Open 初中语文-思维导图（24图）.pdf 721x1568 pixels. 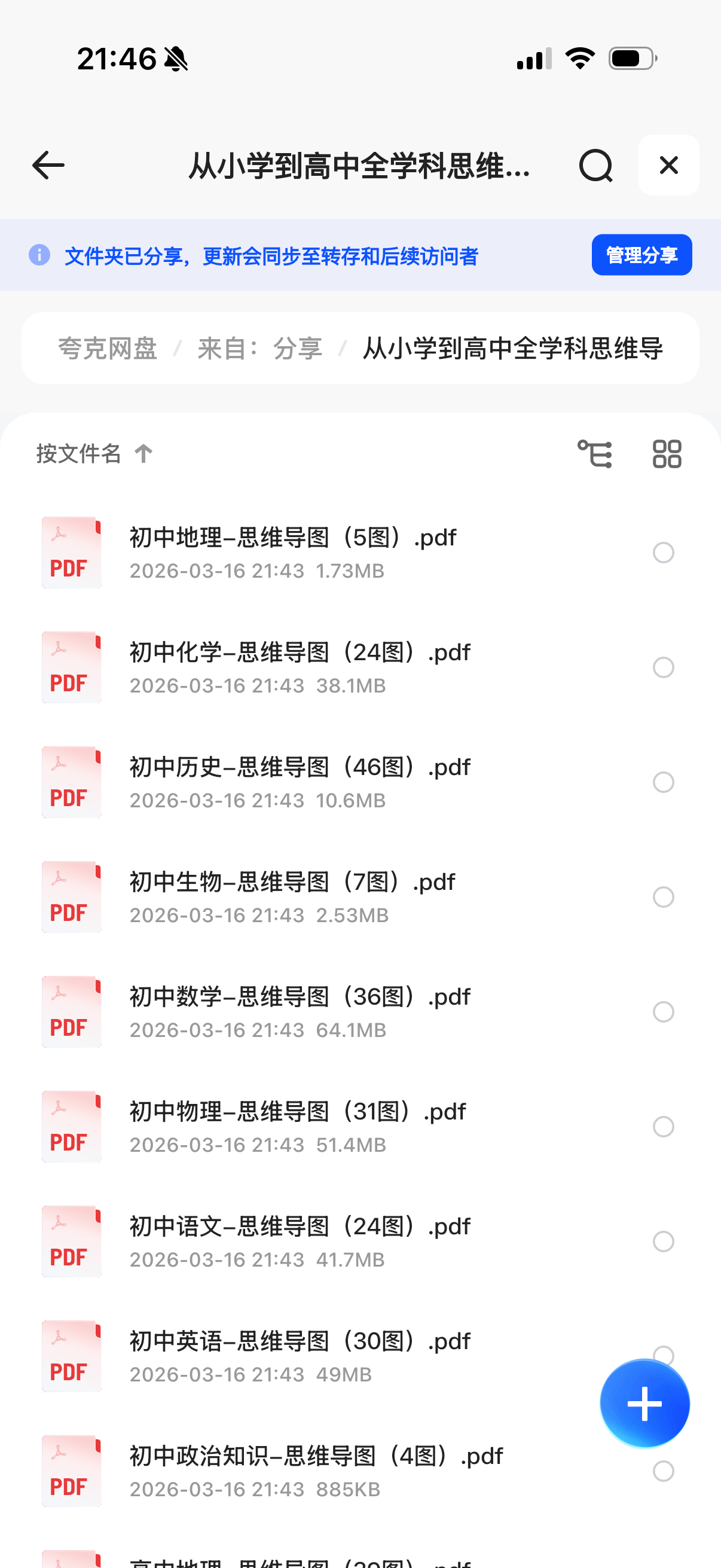(x=300, y=1227)
